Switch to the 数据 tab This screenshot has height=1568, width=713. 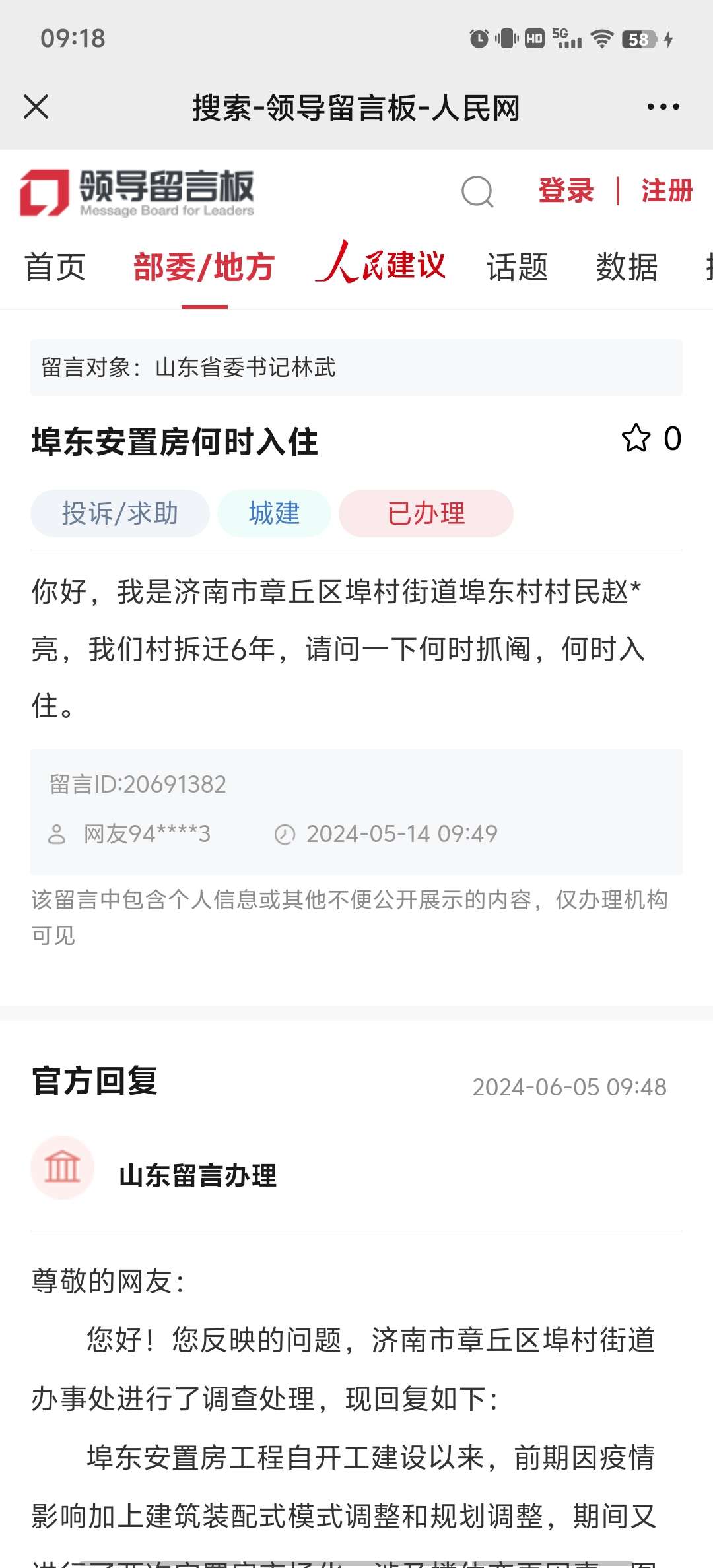[x=627, y=267]
